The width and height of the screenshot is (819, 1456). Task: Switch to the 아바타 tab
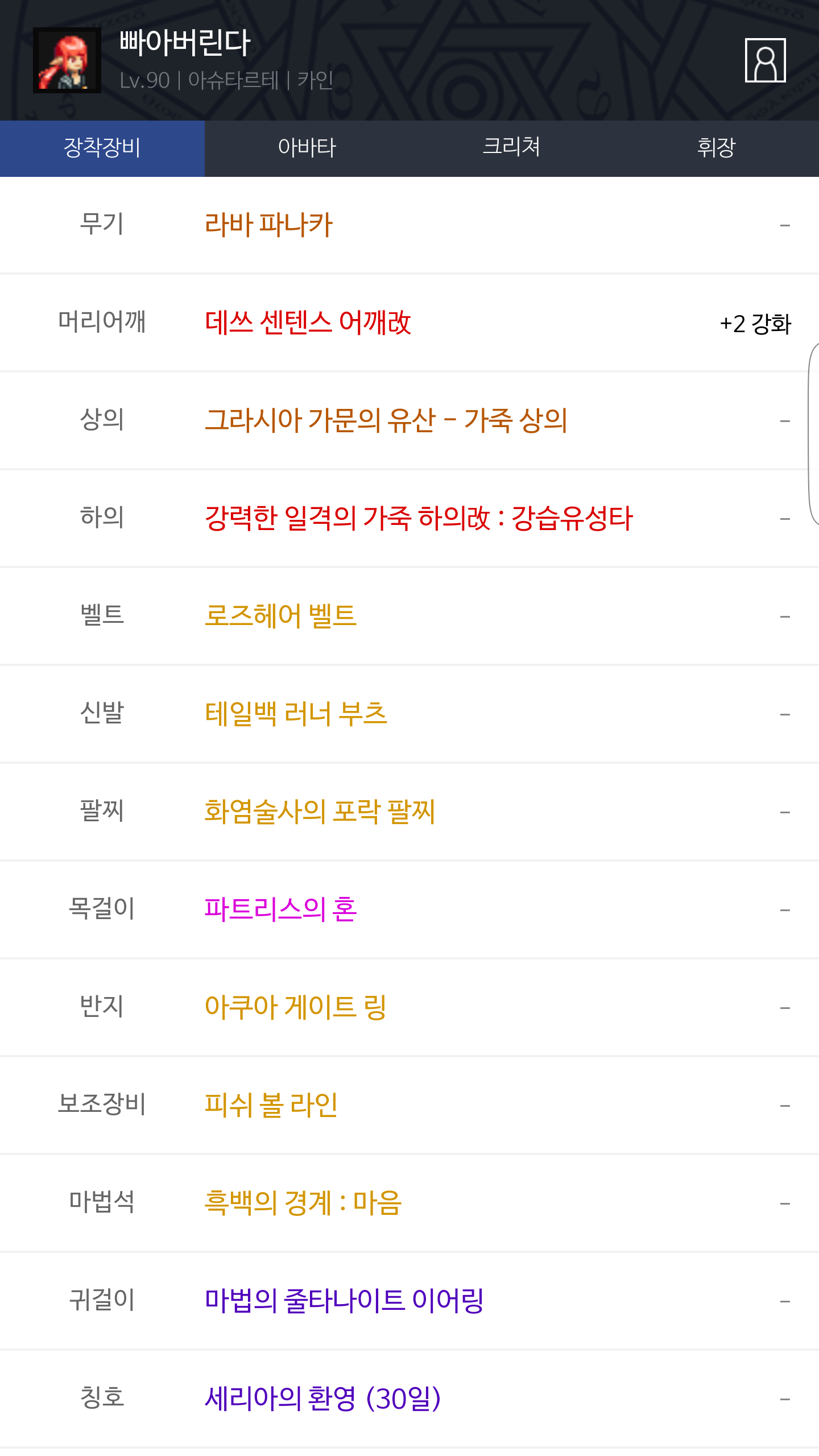pyautogui.click(x=307, y=148)
